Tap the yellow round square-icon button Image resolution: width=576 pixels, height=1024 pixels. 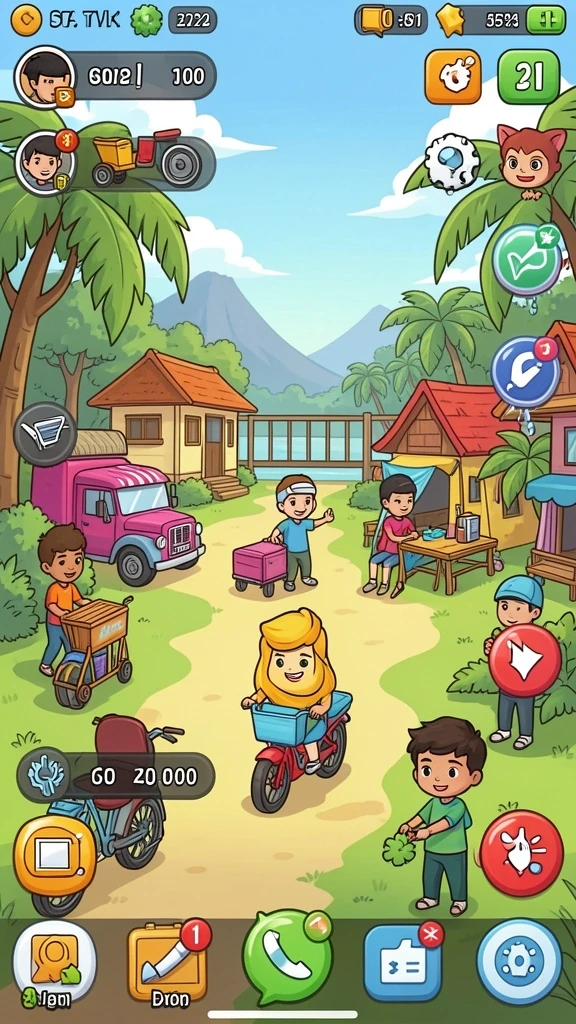coord(55,855)
